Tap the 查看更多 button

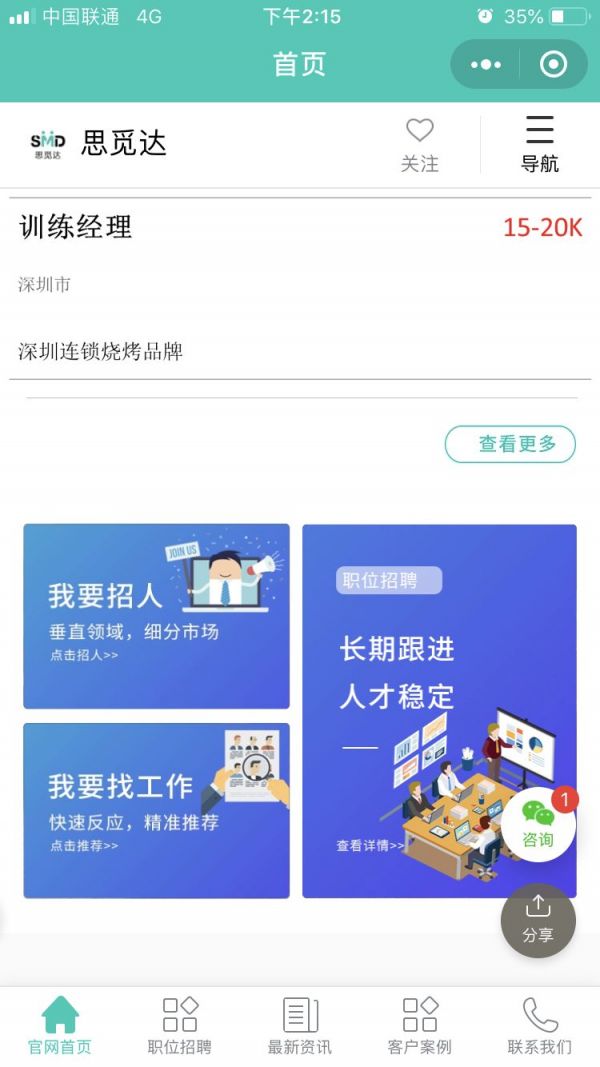510,444
